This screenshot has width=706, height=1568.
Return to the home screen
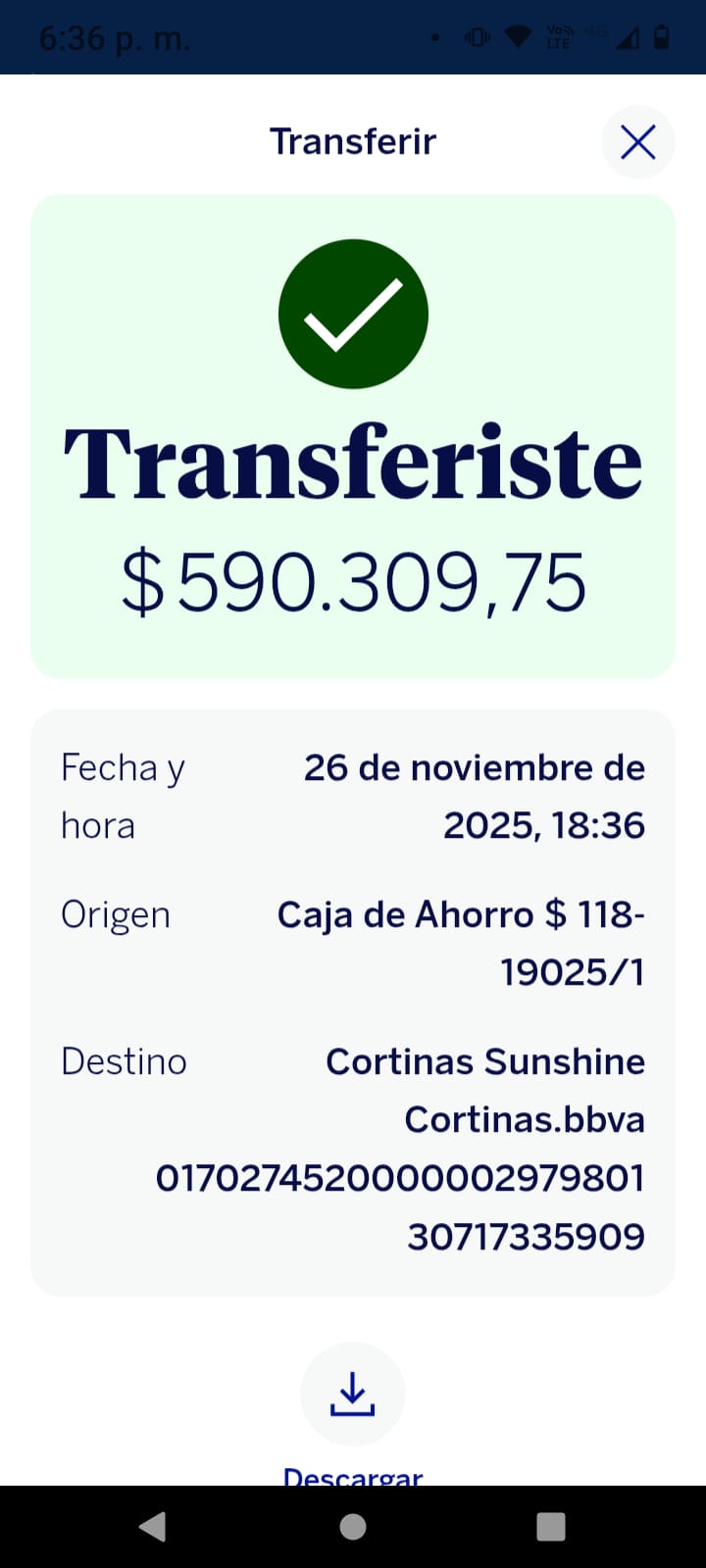(x=353, y=1527)
